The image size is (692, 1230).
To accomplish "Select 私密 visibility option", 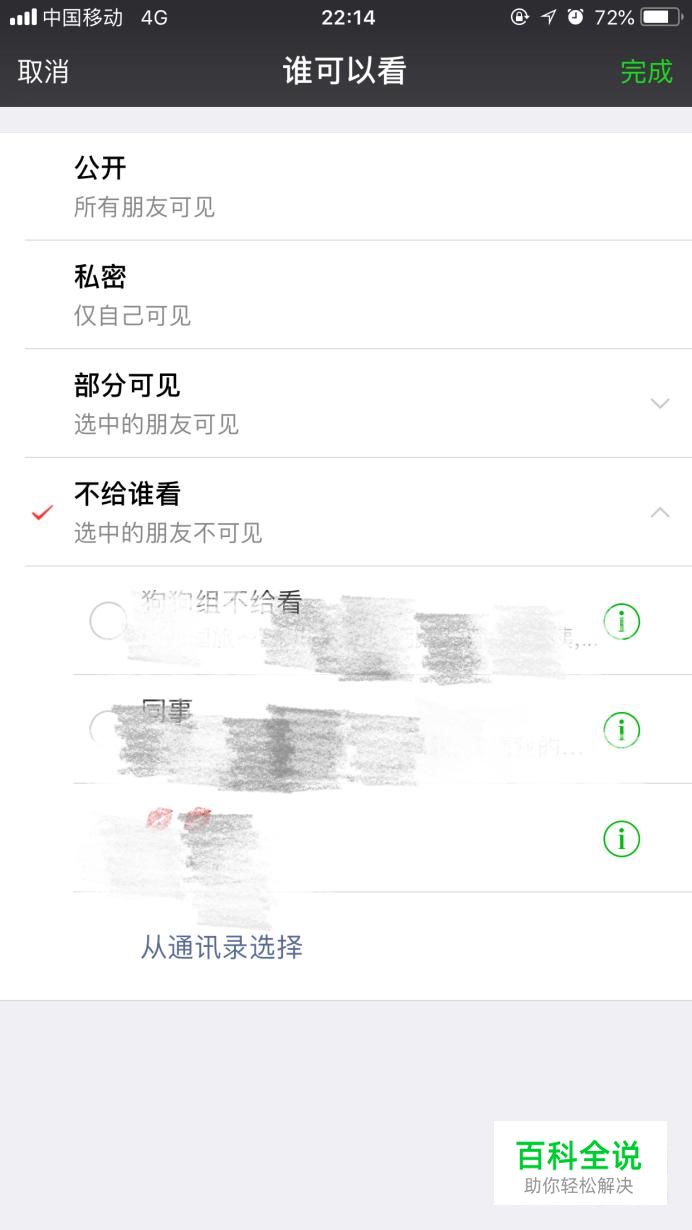I will [x=346, y=295].
